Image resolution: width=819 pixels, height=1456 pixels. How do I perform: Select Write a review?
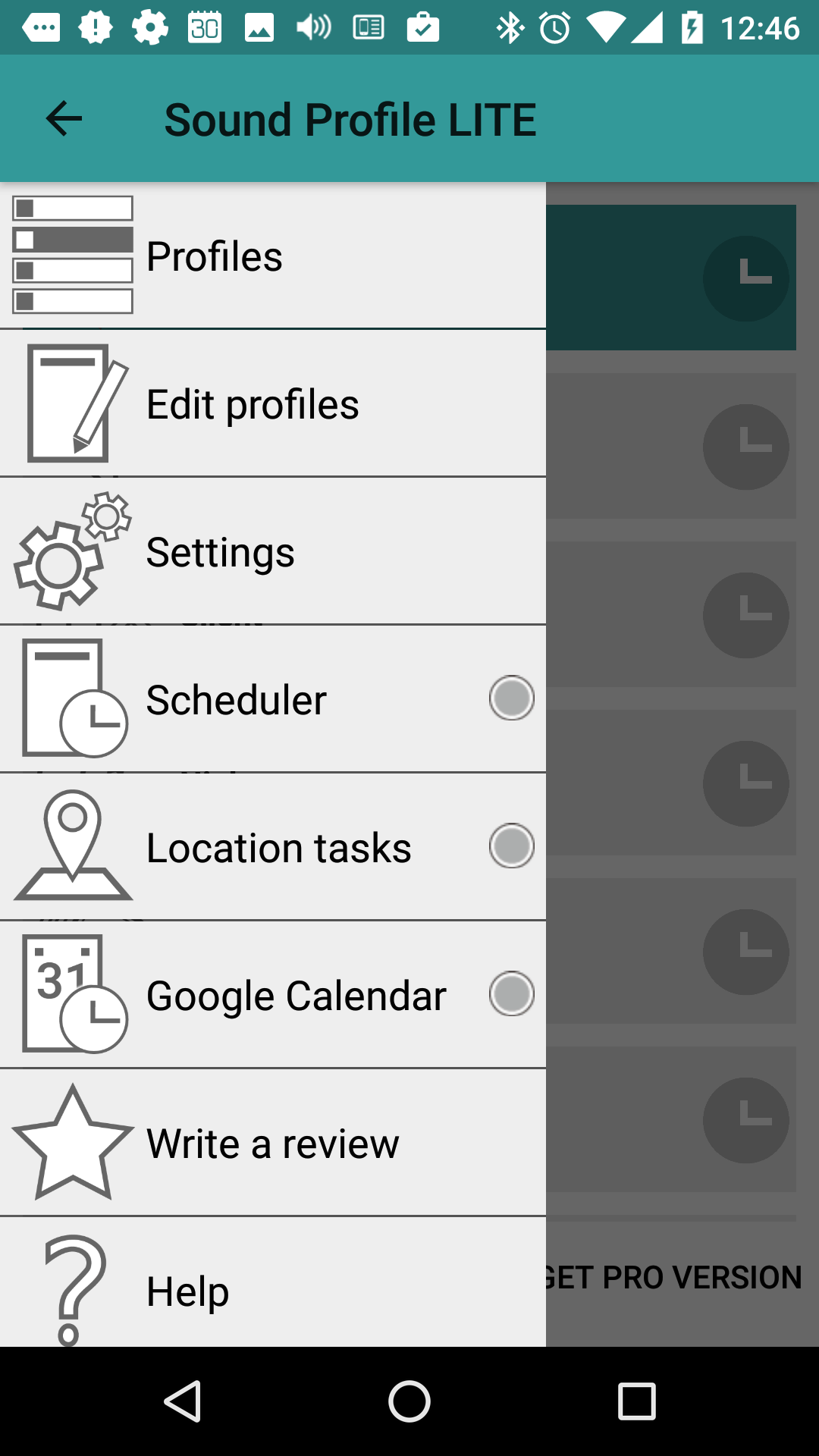[273, 1144]
